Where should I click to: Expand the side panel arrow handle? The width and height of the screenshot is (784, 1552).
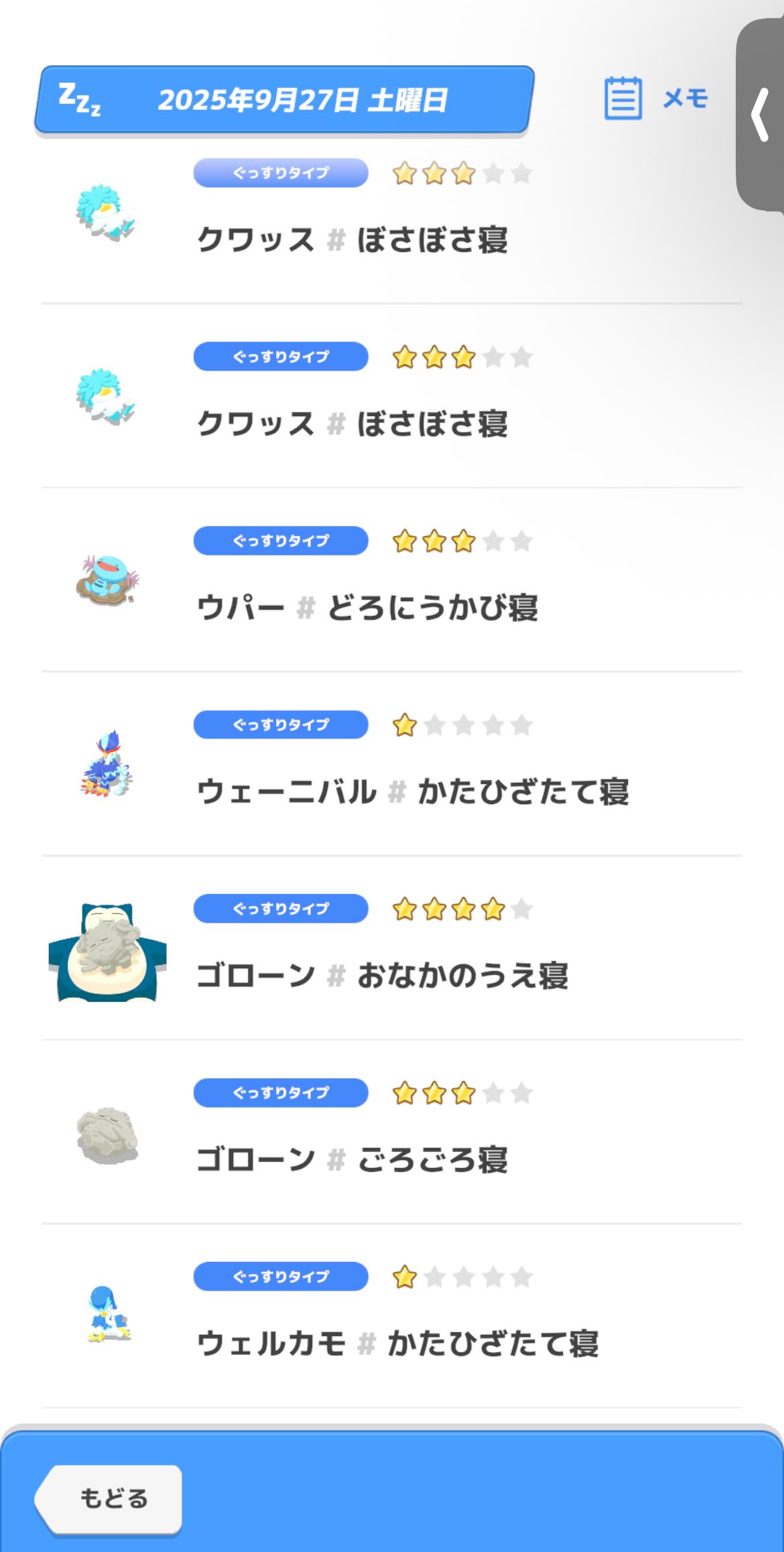coord(761,115)
